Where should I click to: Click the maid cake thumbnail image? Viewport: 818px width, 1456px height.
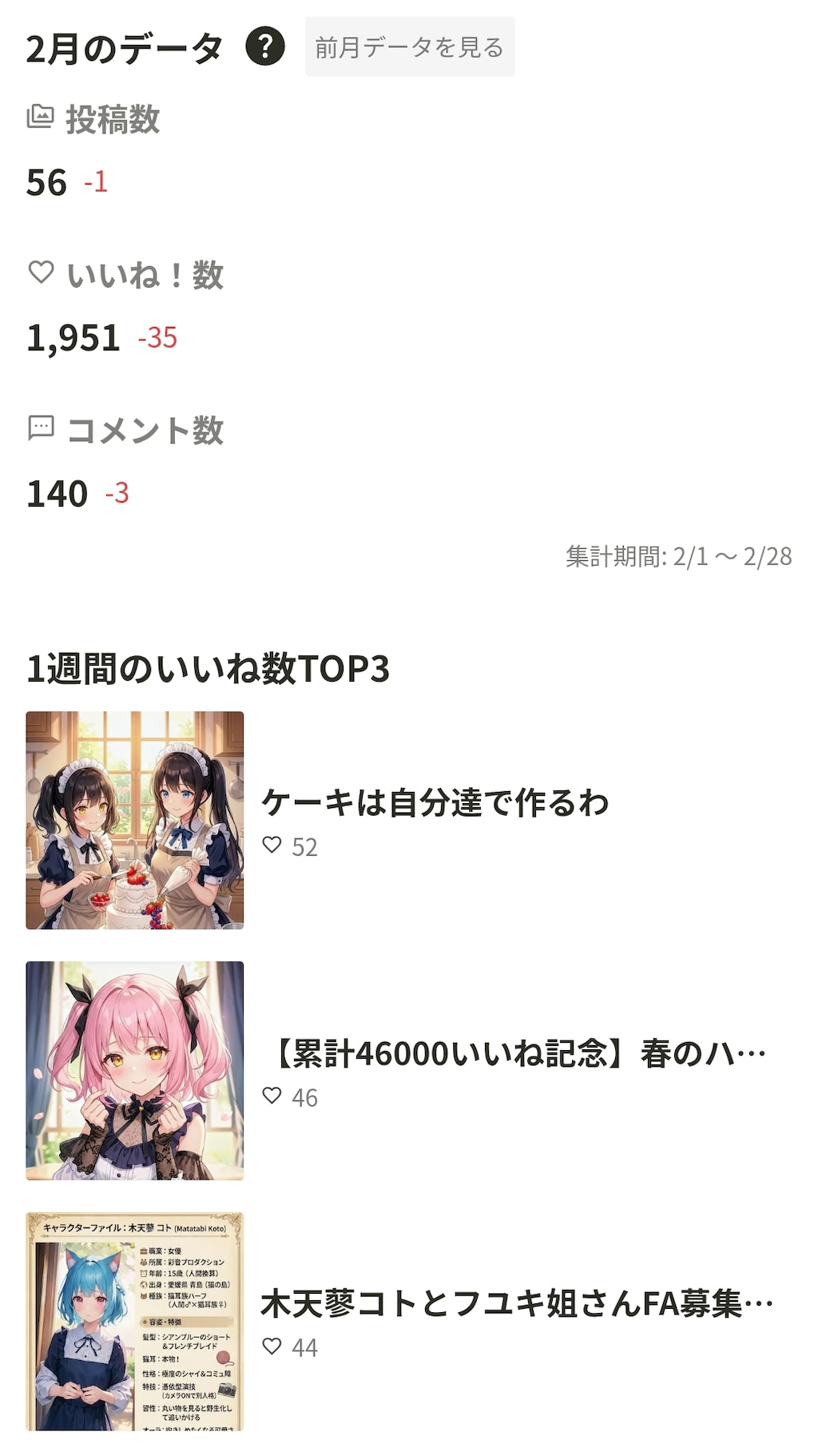[x=136, y=822]
